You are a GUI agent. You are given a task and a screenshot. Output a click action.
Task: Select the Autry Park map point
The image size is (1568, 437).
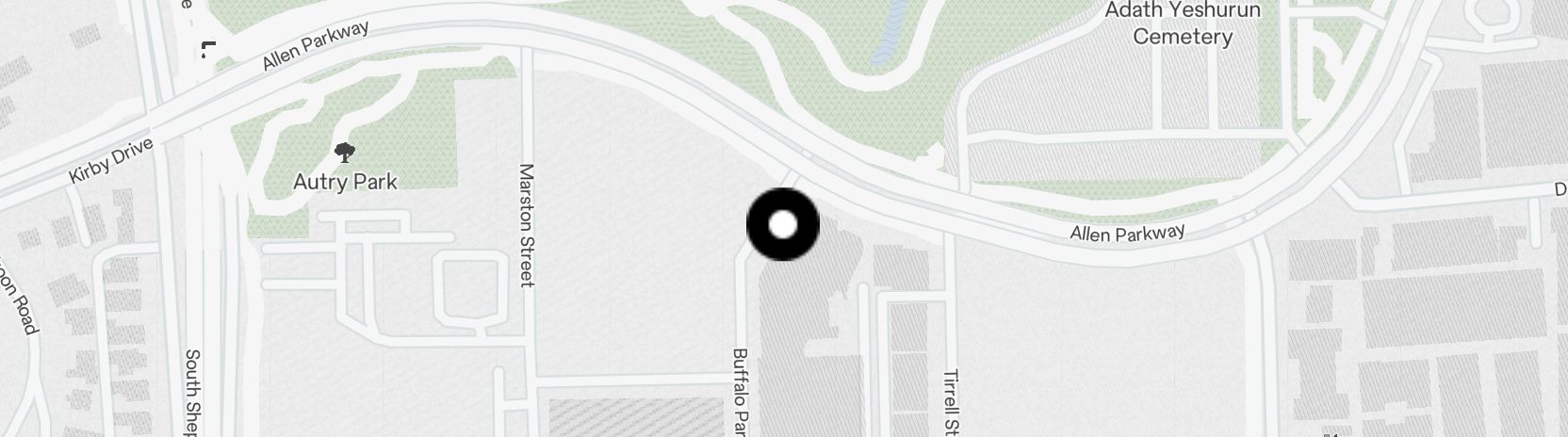(345, 153)
